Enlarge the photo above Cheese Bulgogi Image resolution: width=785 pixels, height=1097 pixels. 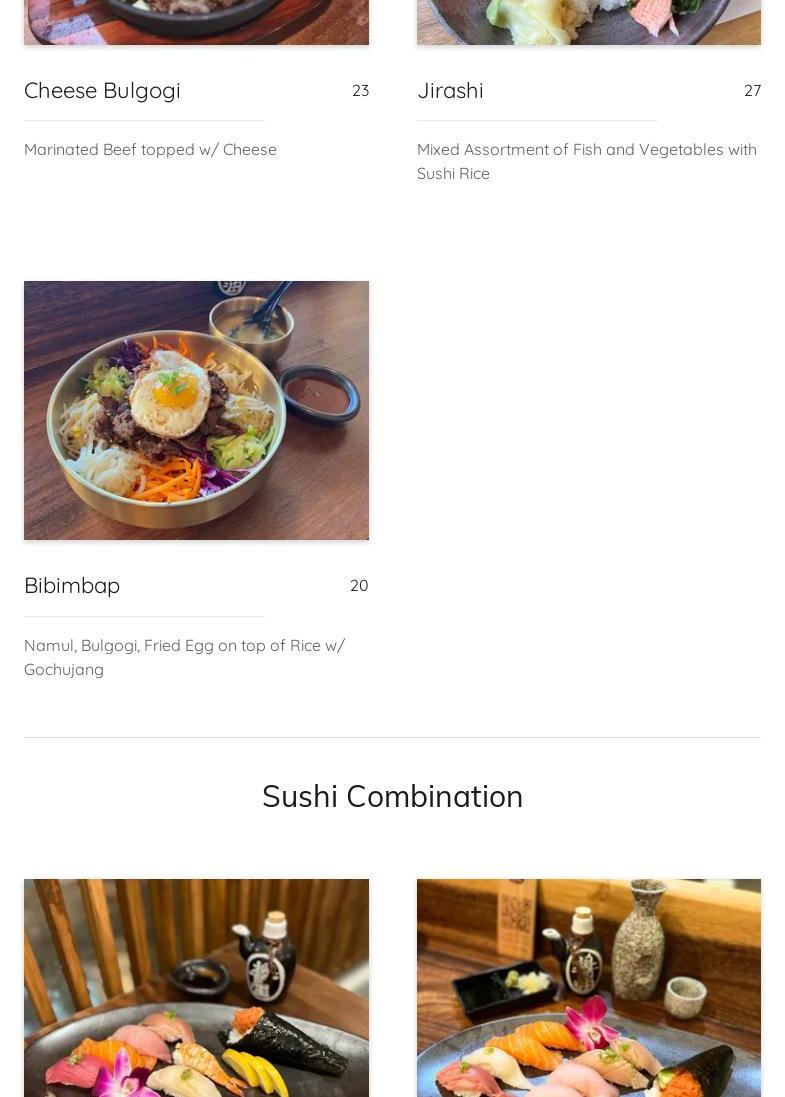click(x=196, y=22)
